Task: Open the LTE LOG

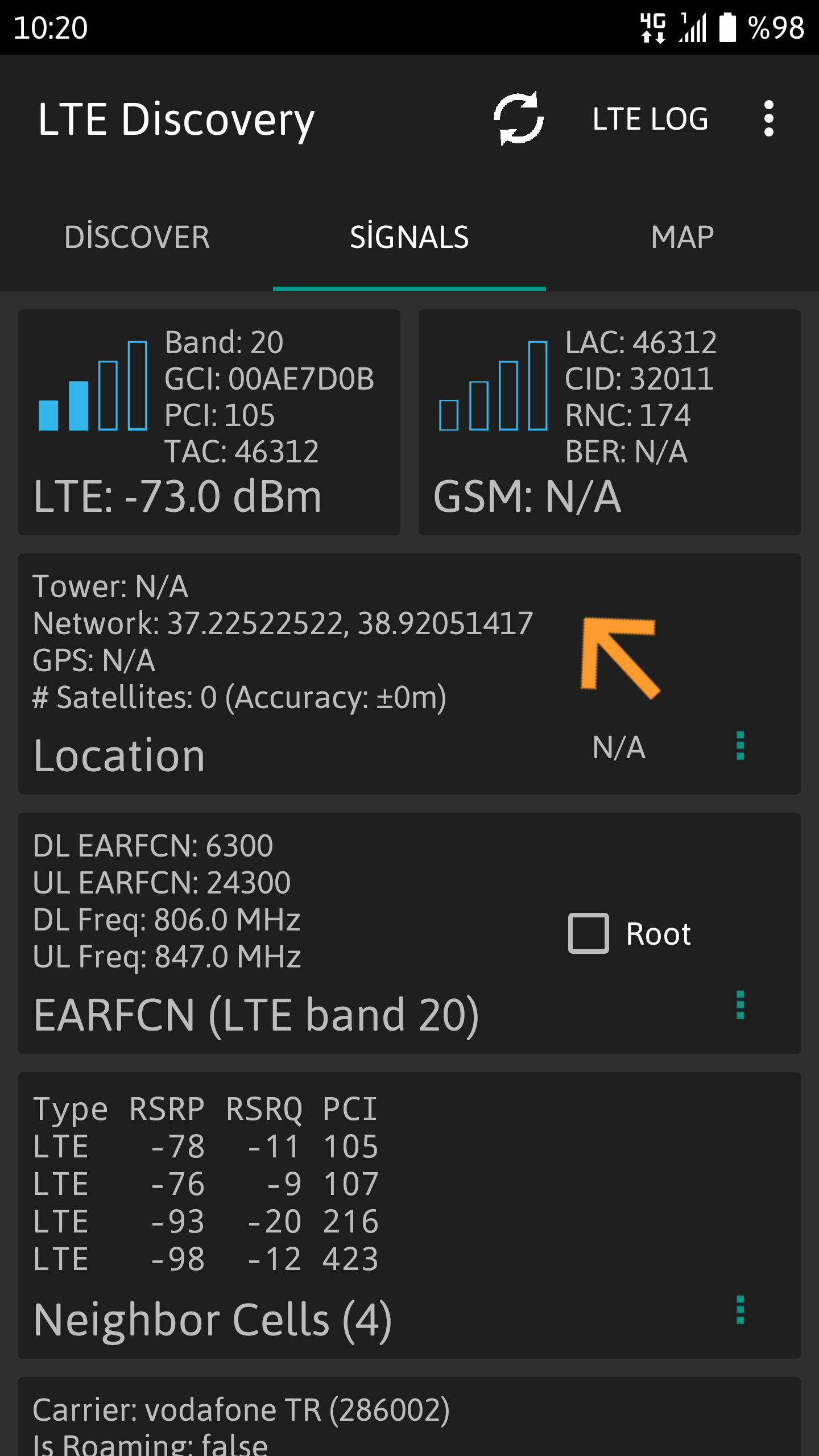Action: pyautogui.click(x=650, y=119)
